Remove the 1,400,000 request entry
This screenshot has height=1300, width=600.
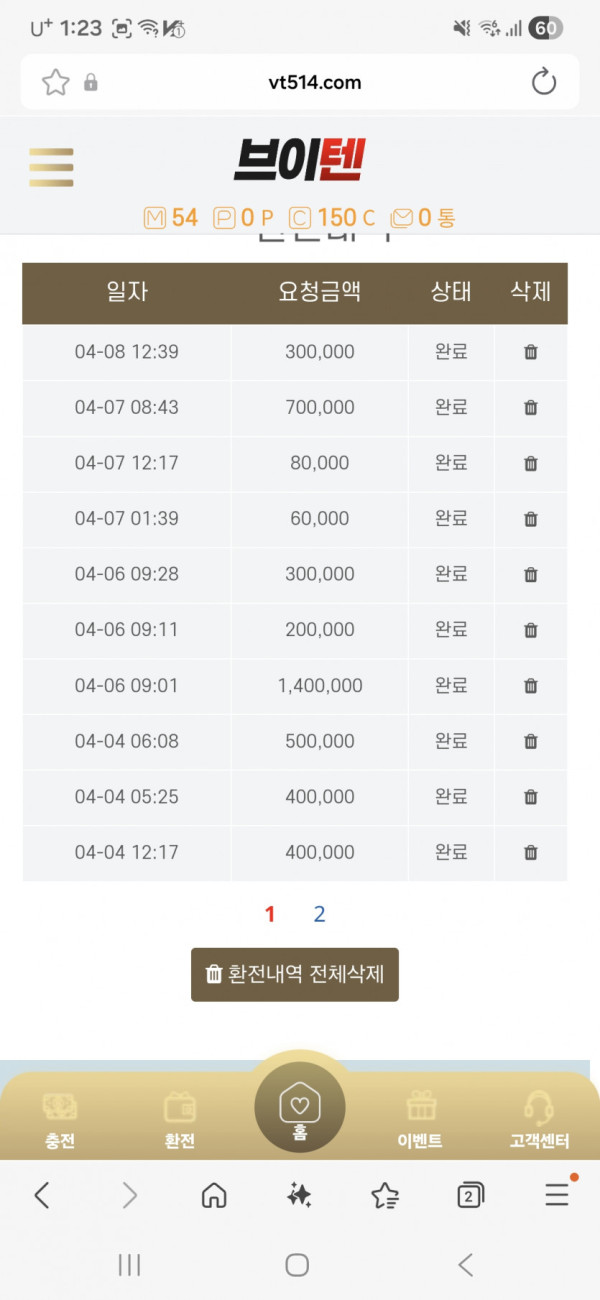(531, 686)
